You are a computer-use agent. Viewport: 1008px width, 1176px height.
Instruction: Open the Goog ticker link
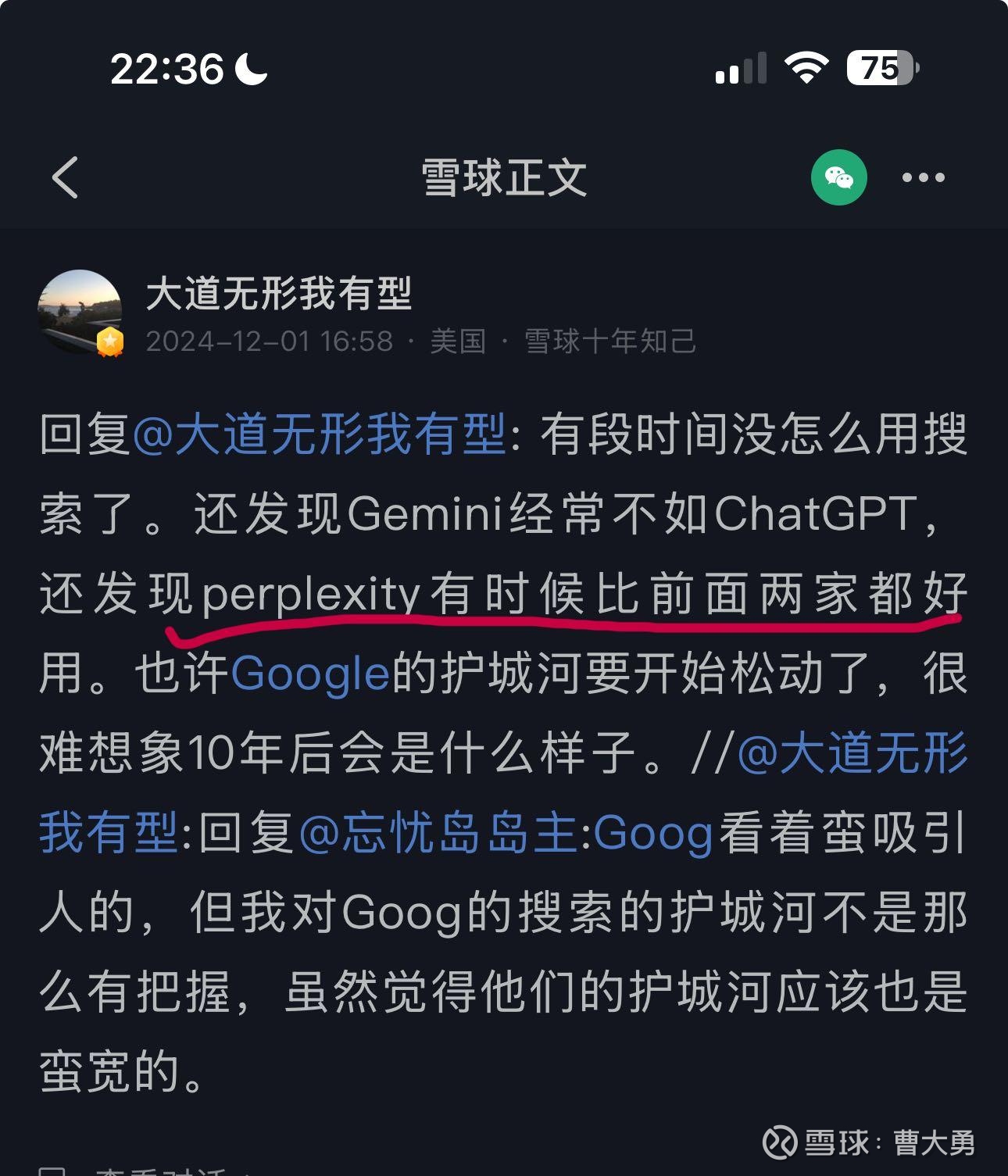pos(653,834)
